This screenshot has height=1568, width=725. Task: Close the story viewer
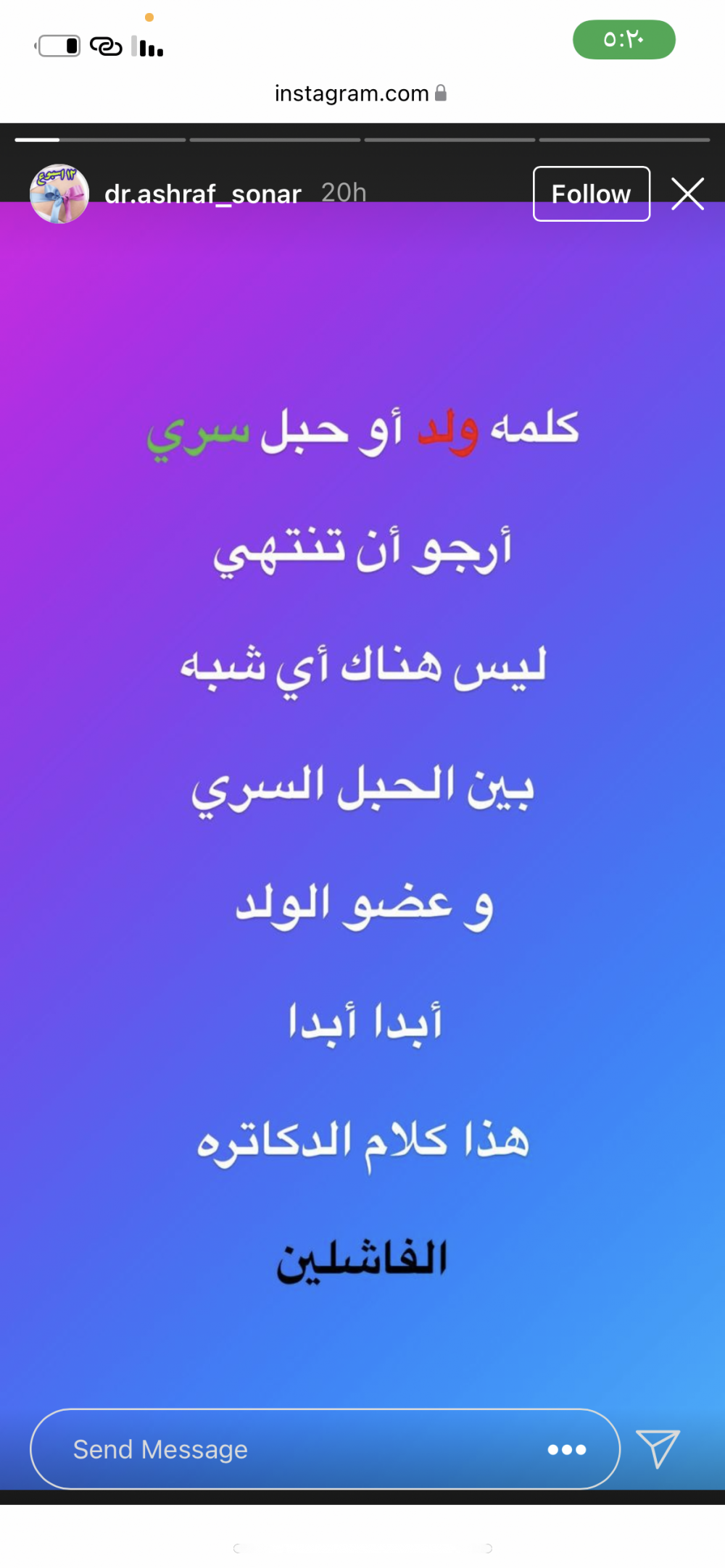[x=687, y=193]
